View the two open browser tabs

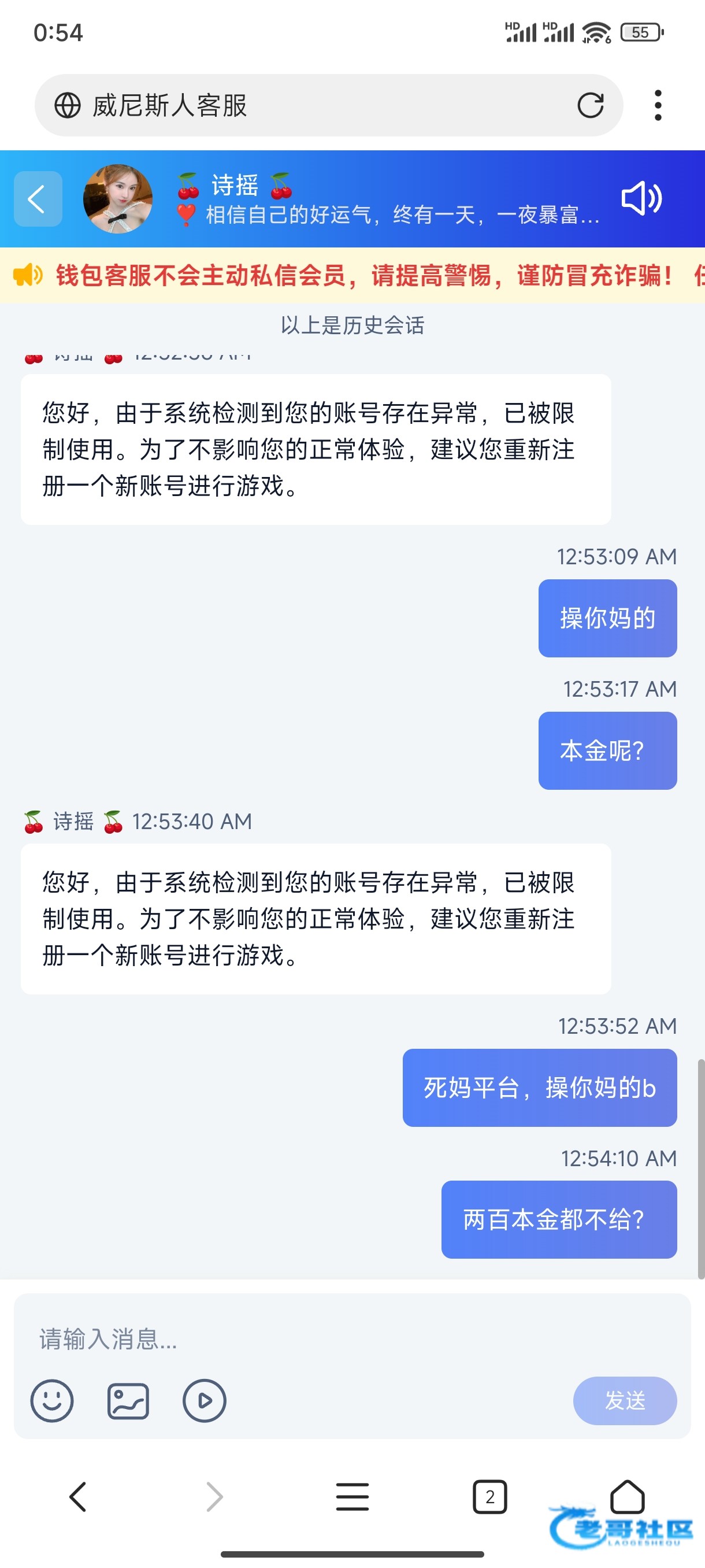click(489, 1497)
